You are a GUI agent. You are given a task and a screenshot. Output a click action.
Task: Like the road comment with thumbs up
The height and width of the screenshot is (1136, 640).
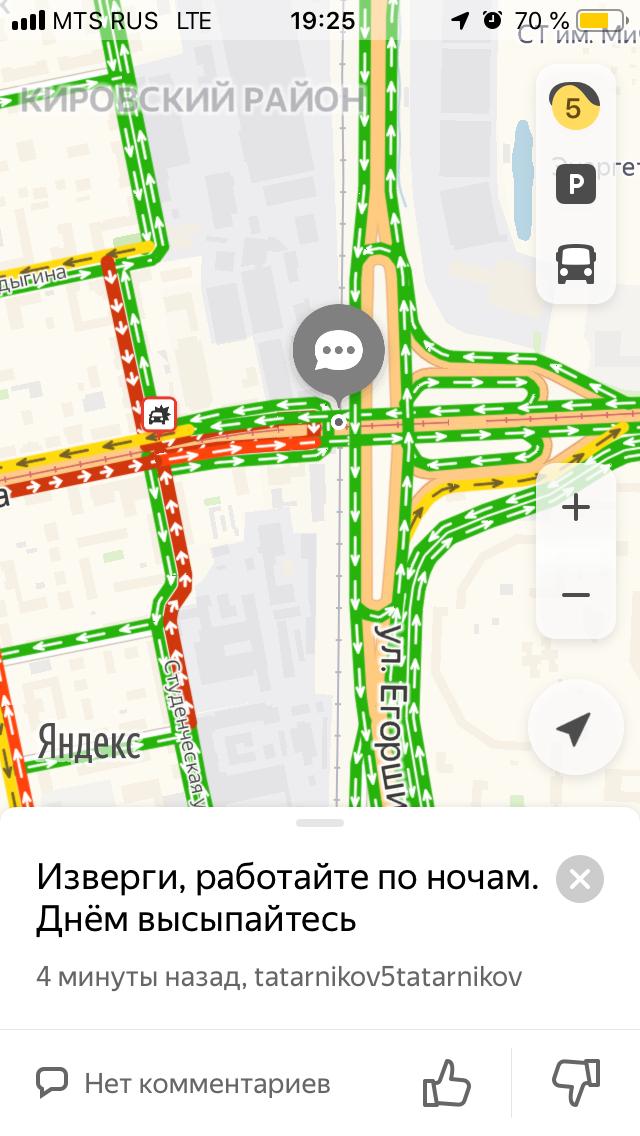point(446,1083)
